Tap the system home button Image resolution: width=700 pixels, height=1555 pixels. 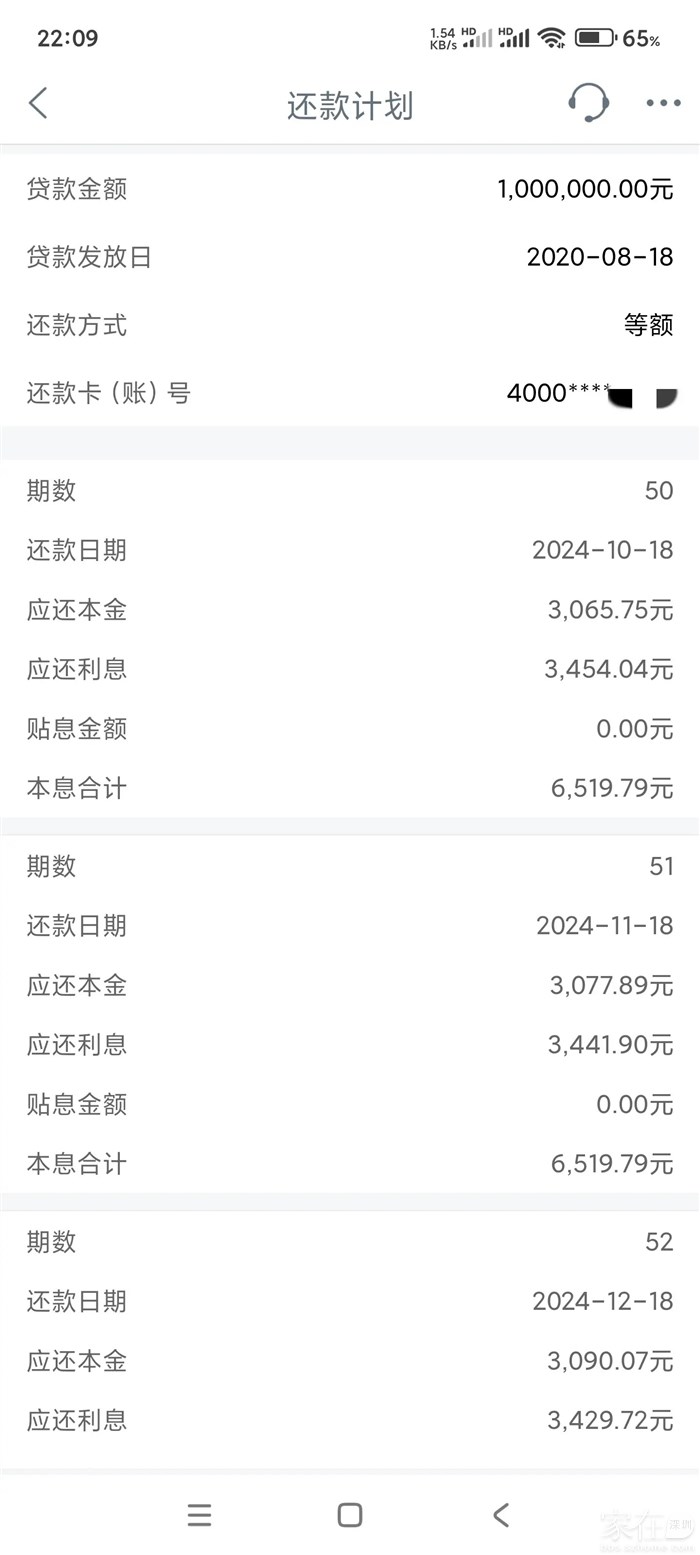coord(350,1515)
